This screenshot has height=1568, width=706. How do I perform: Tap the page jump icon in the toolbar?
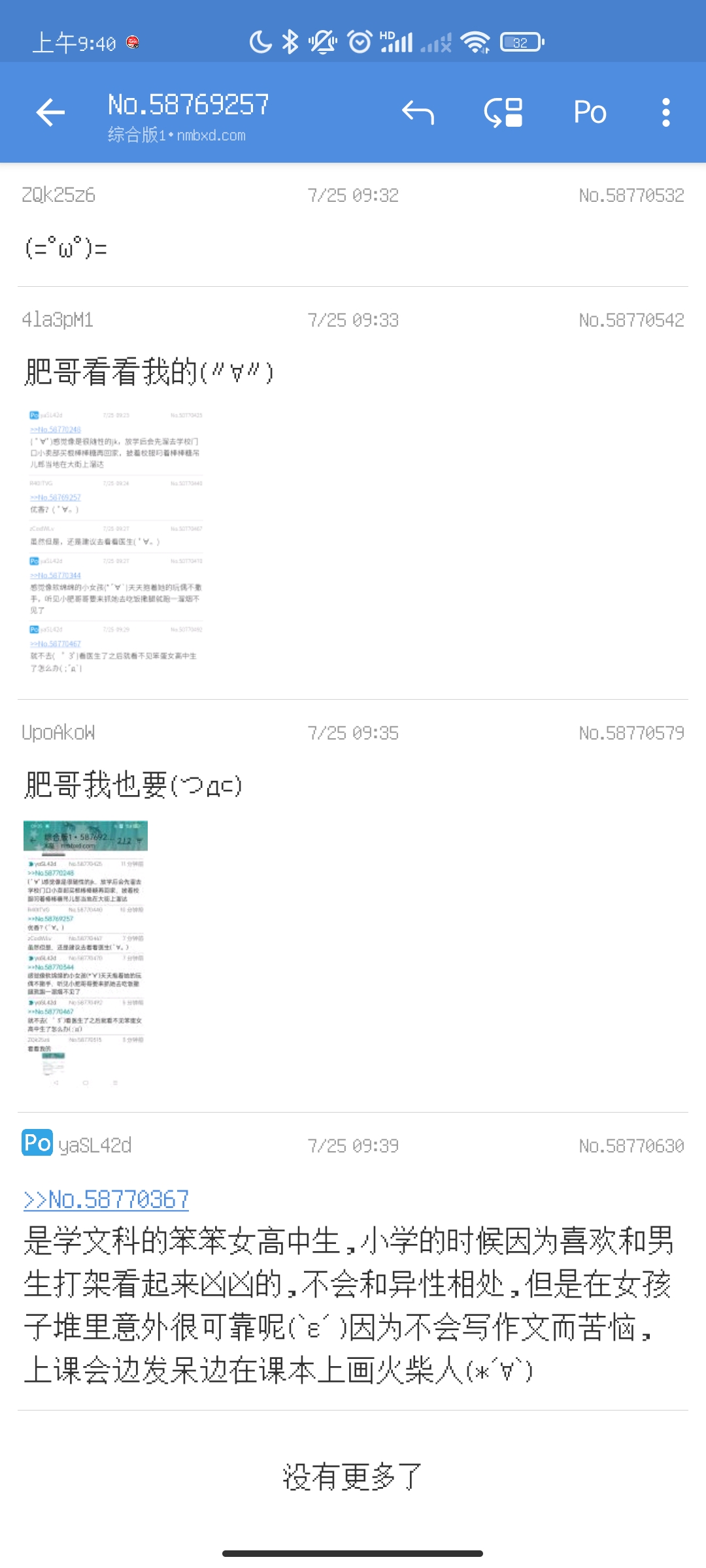503,112
